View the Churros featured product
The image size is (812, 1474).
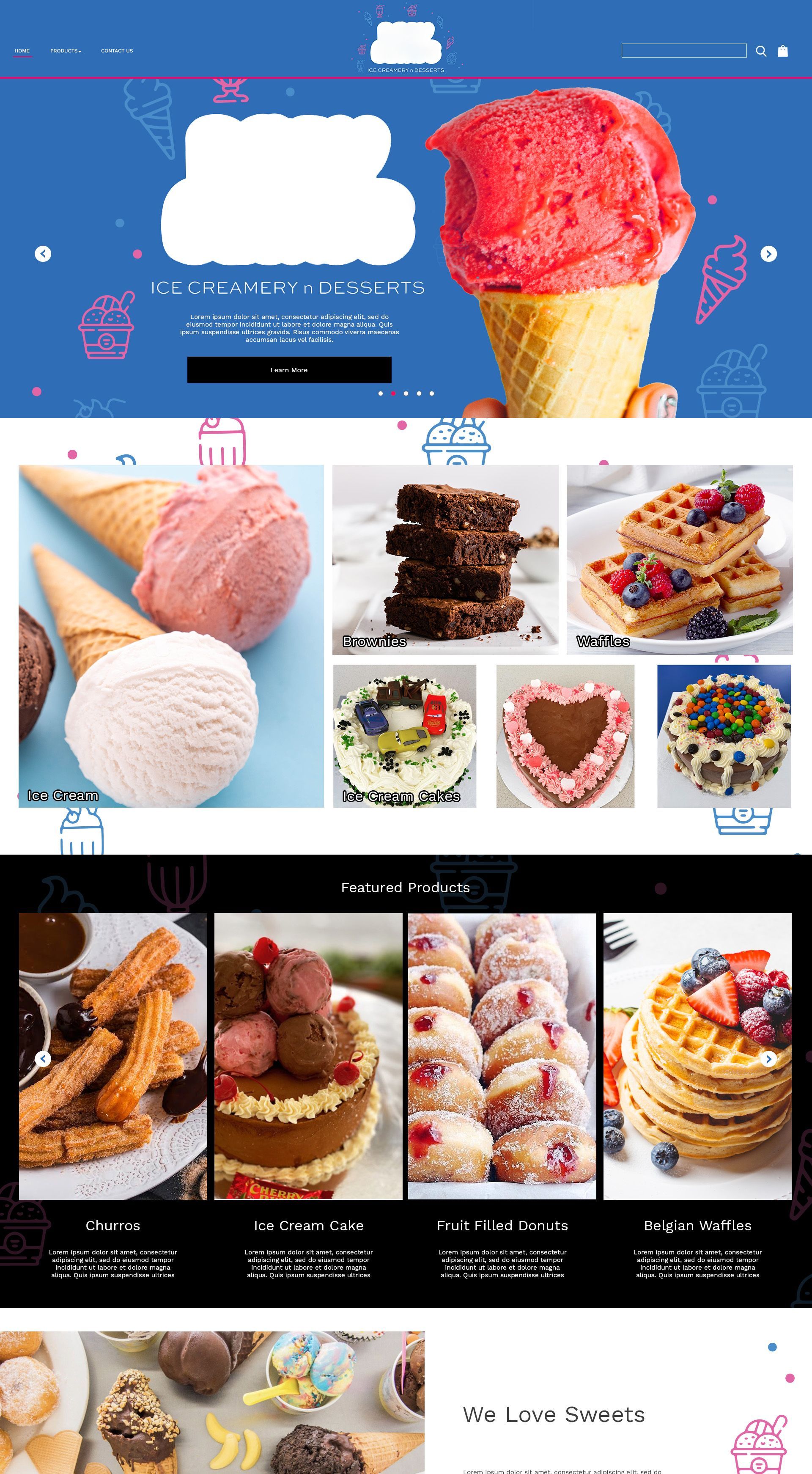(x=112, y=1056)
